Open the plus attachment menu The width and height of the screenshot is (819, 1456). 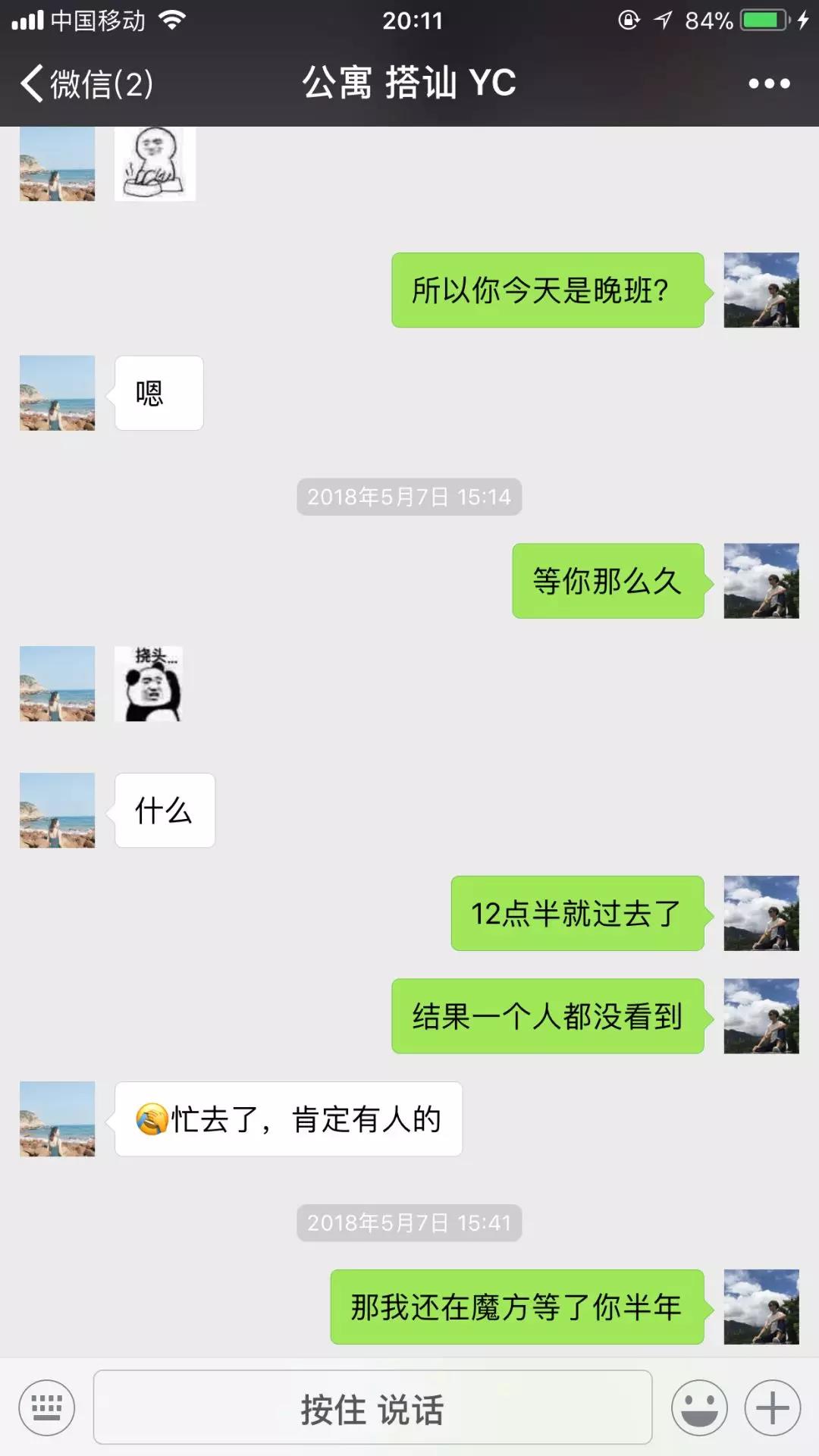pyautogui.click(x=773, y=1407)
